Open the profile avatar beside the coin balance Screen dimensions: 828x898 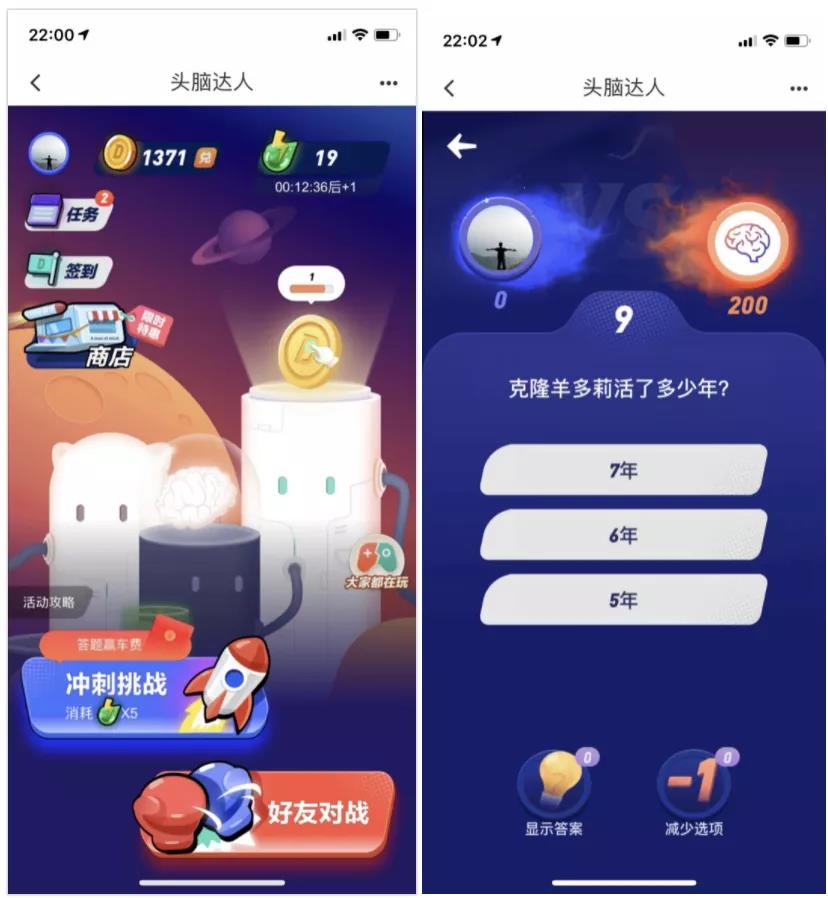tap(48, 155)
